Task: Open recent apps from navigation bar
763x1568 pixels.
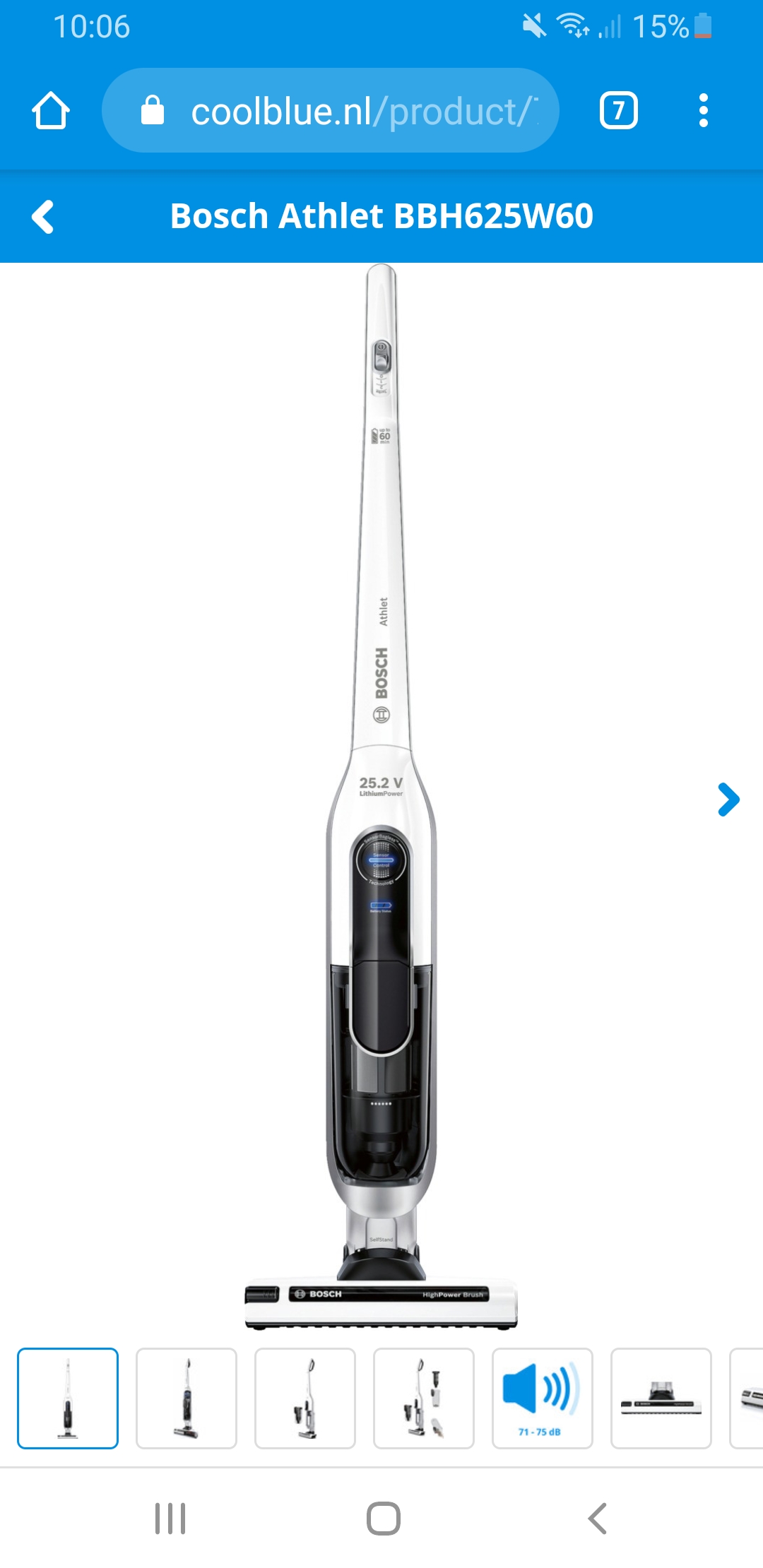Action: [x=170, y=1518]
